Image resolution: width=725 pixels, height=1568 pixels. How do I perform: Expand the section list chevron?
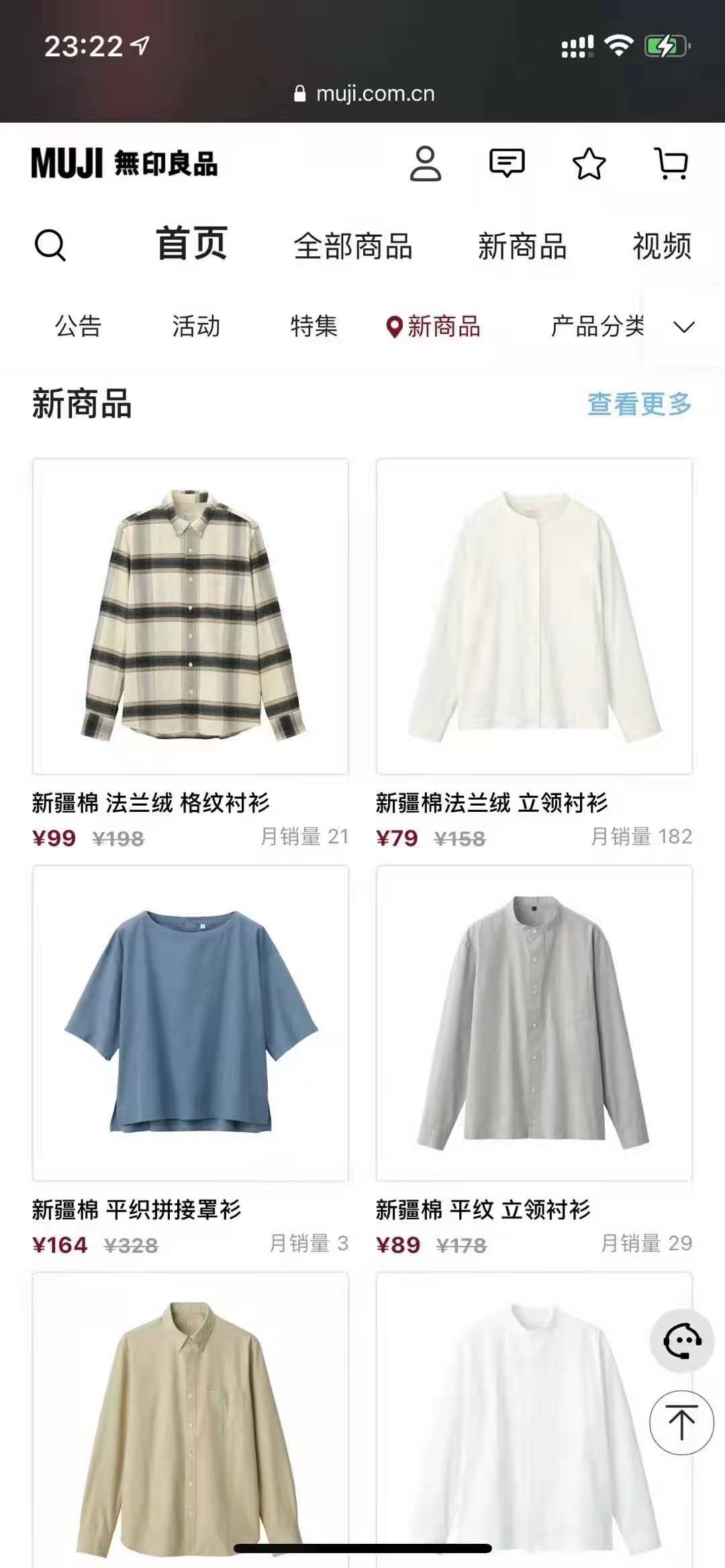click(684, 327)
